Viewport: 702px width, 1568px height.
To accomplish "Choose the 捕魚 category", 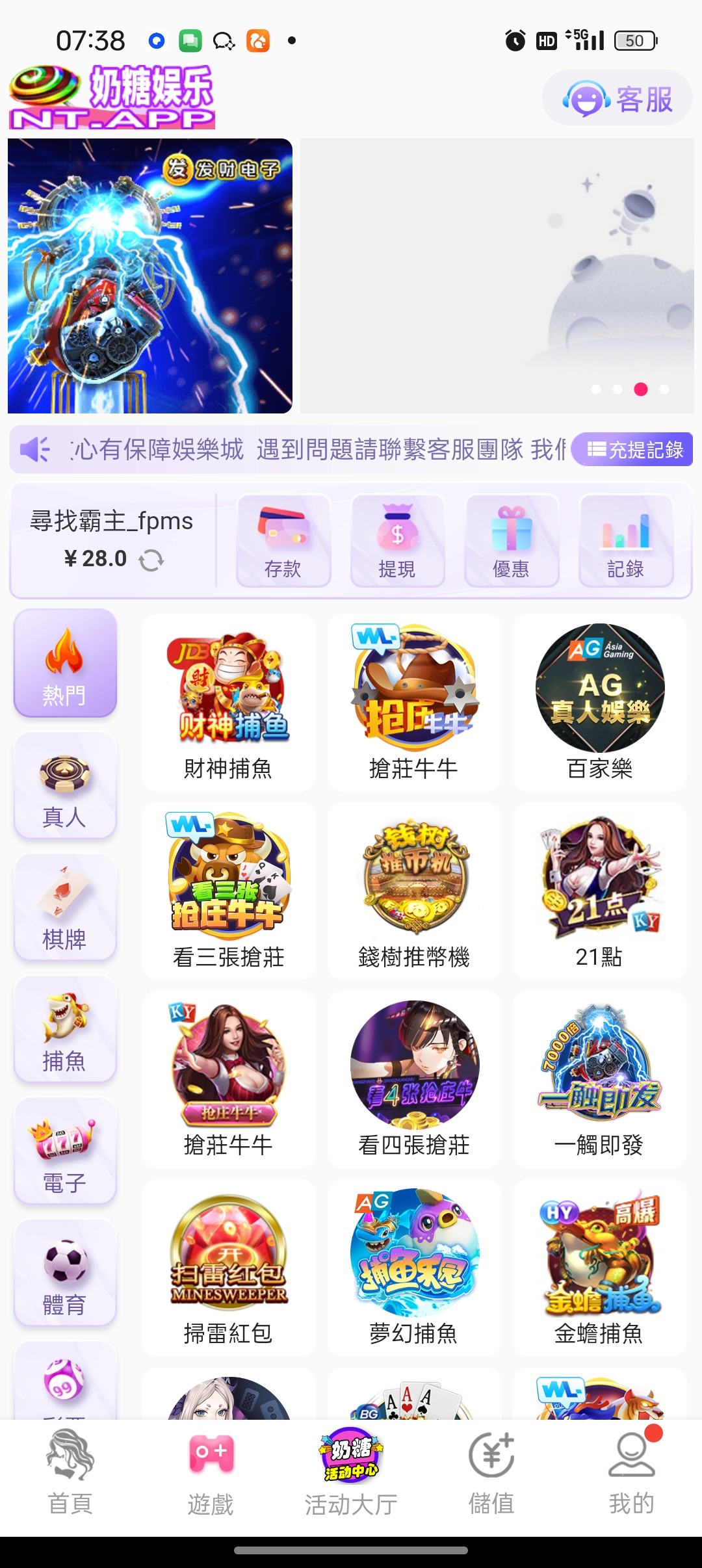I will tap(65, 1030).
